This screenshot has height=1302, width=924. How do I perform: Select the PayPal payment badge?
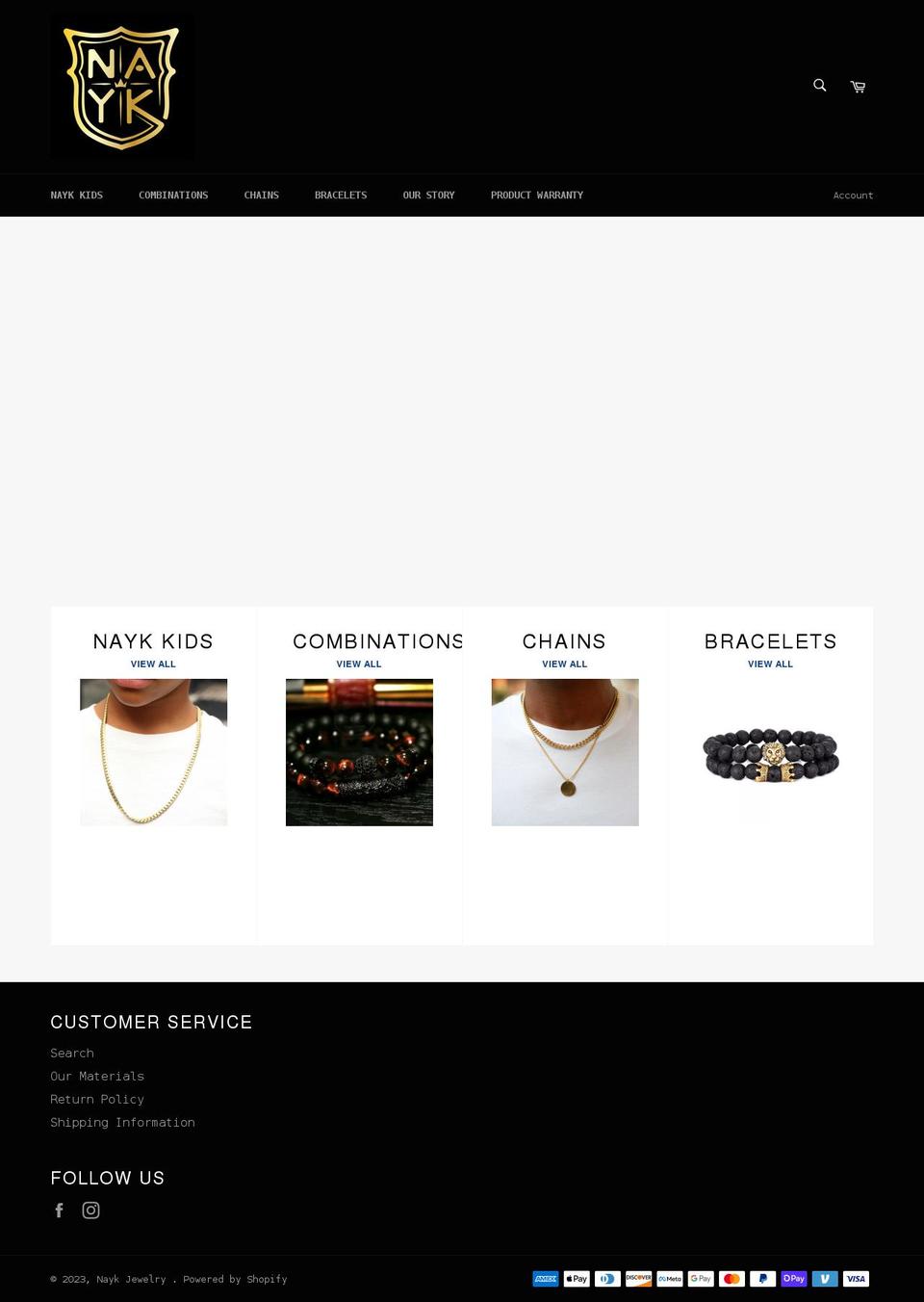[762, 1279]
